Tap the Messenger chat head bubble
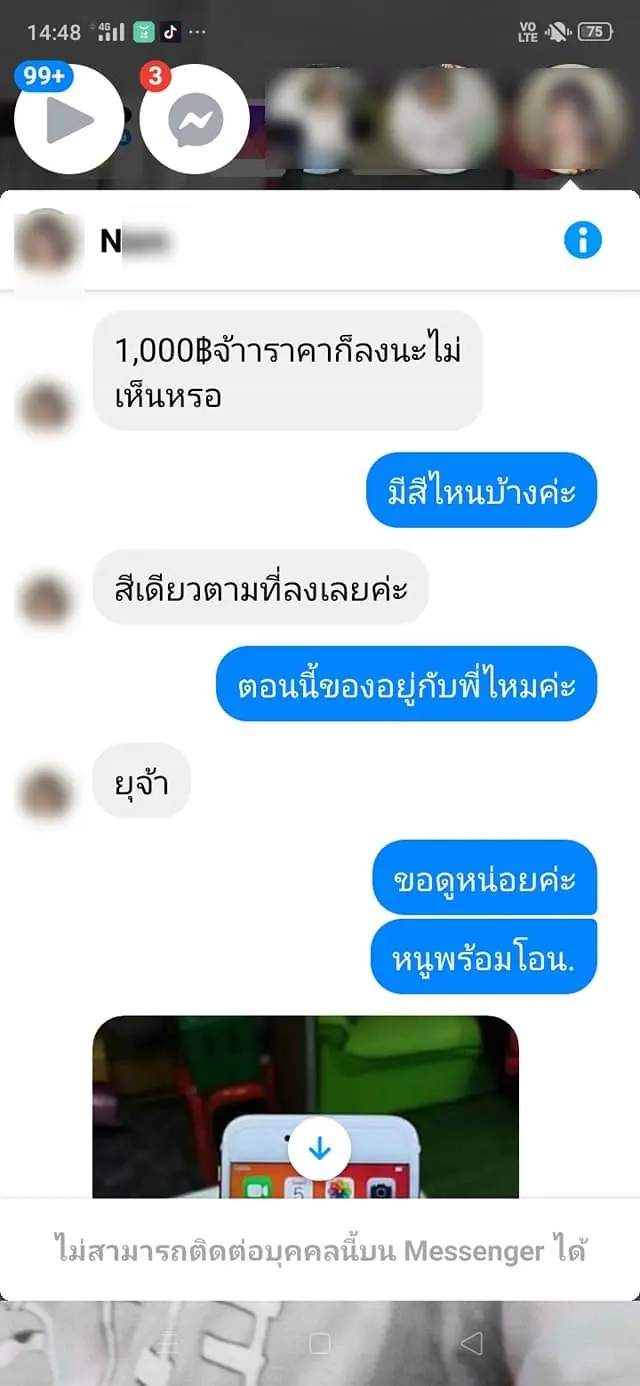The height and width of the screenshot is (1386, 640). tap(194, 120)
